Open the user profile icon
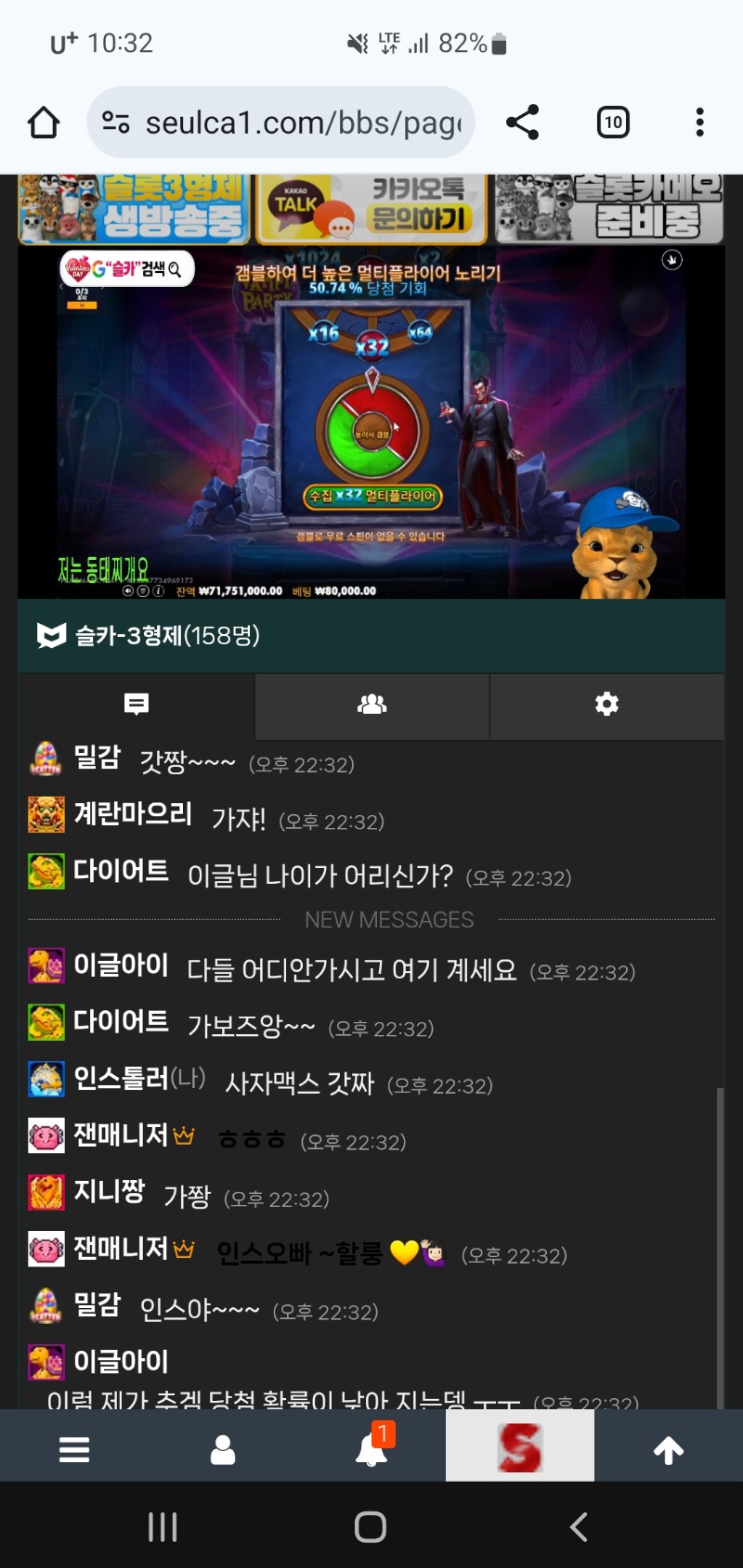 223,1449
